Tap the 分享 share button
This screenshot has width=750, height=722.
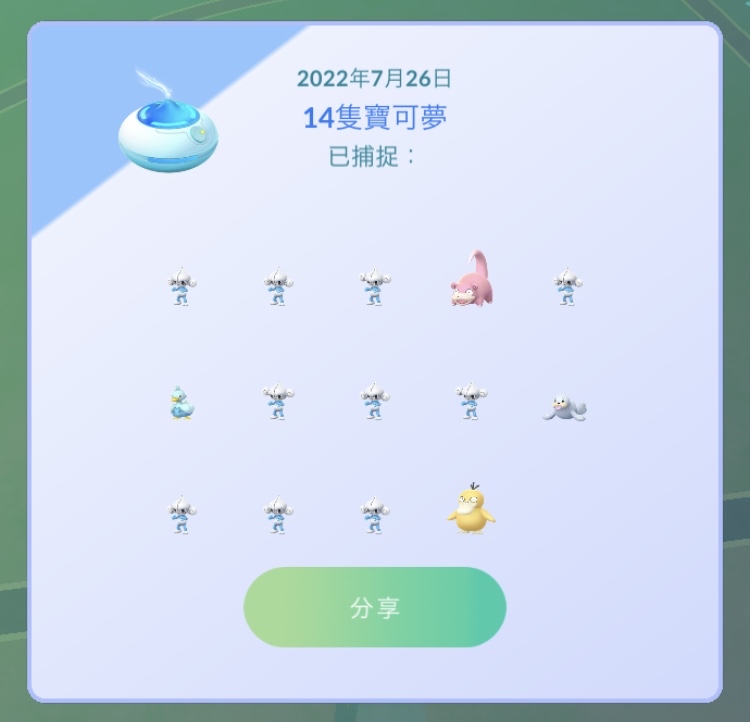(375, 607)
